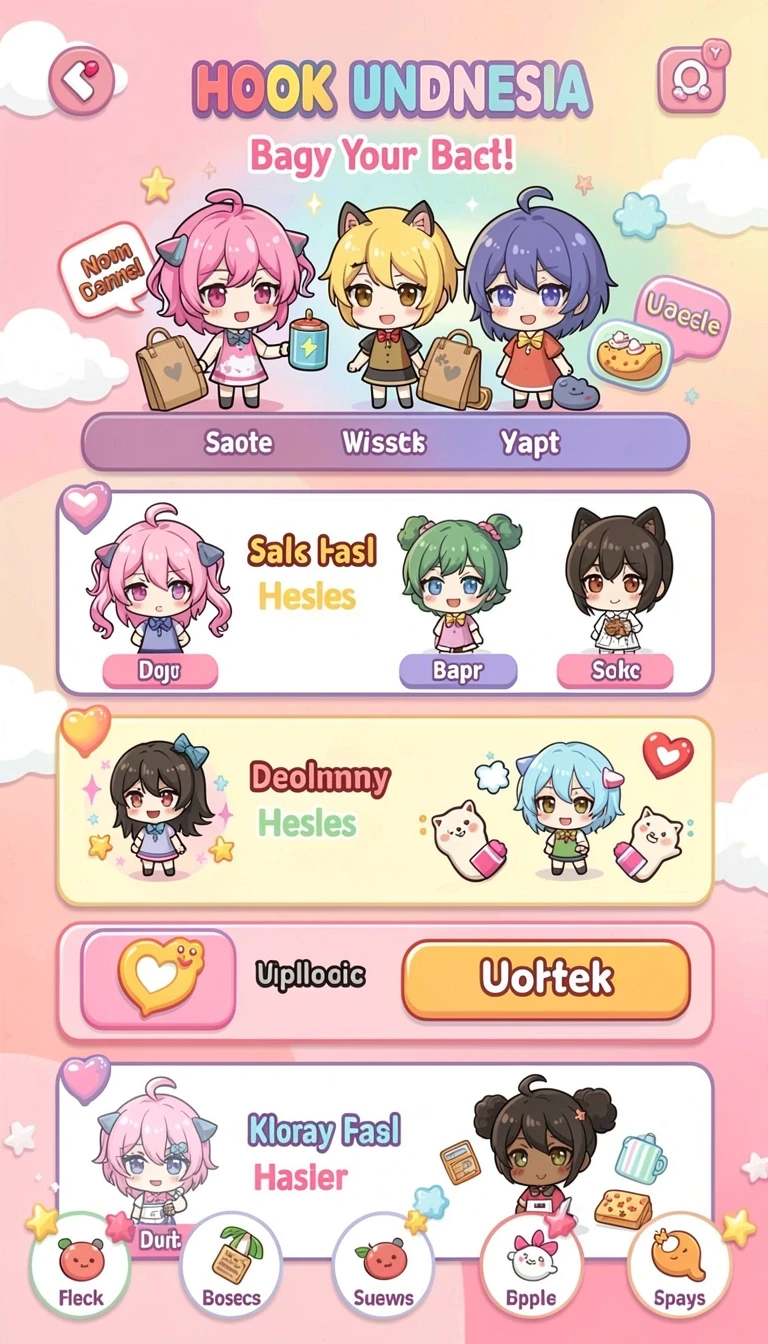This screenshot has height=1344, width=768.
Task: Open the Spays tab
Action: pos(678,1266)
